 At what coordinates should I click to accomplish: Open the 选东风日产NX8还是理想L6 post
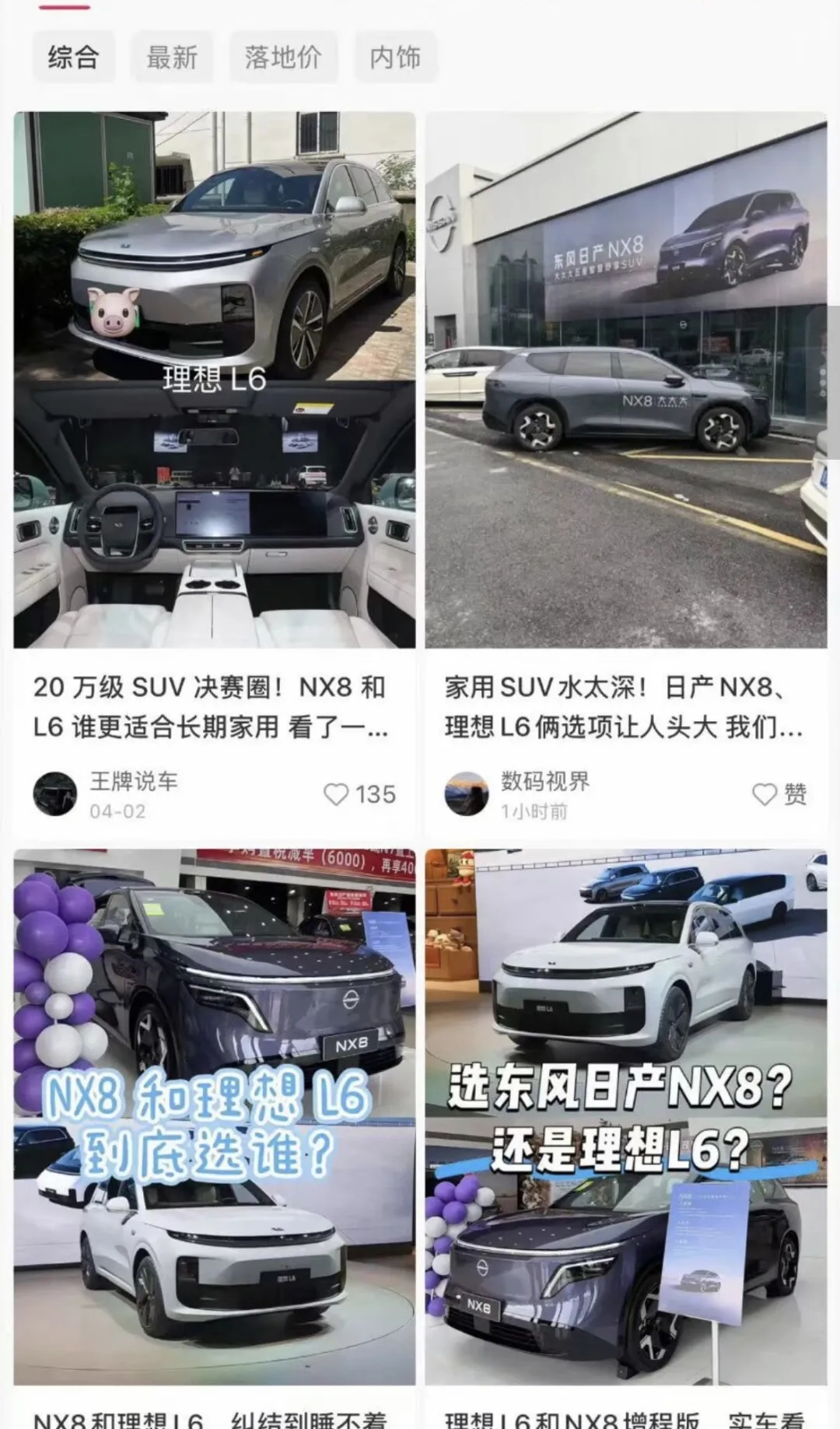(625, 1116)
